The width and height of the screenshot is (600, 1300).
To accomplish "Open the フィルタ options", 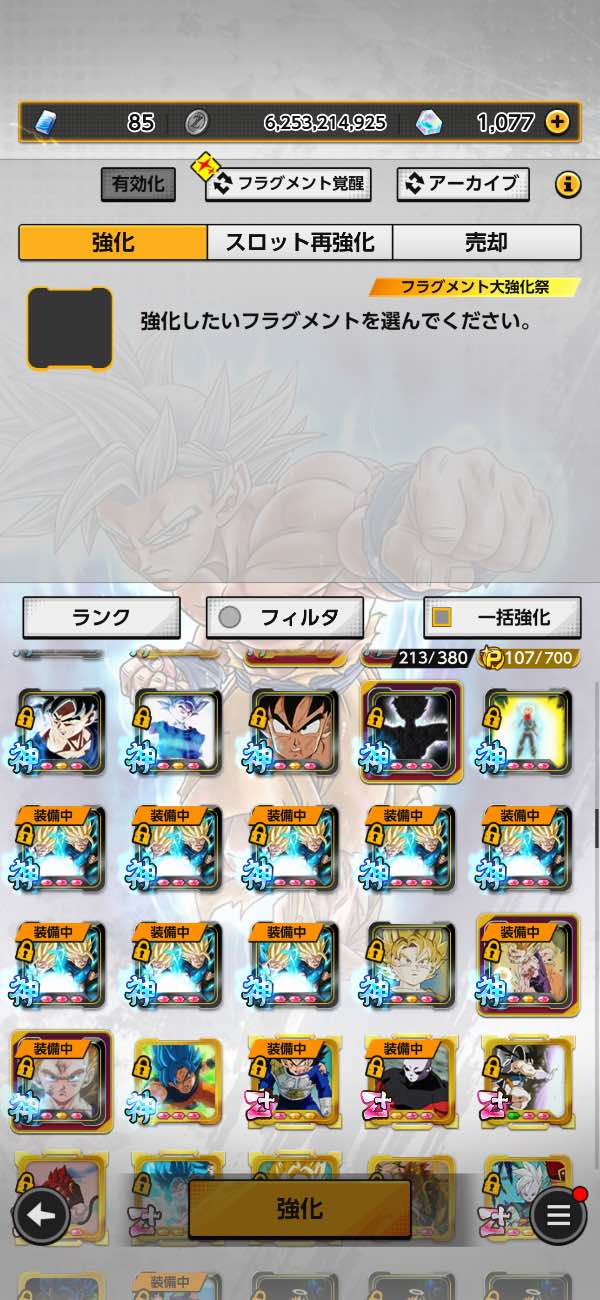I will click(285, 618).
